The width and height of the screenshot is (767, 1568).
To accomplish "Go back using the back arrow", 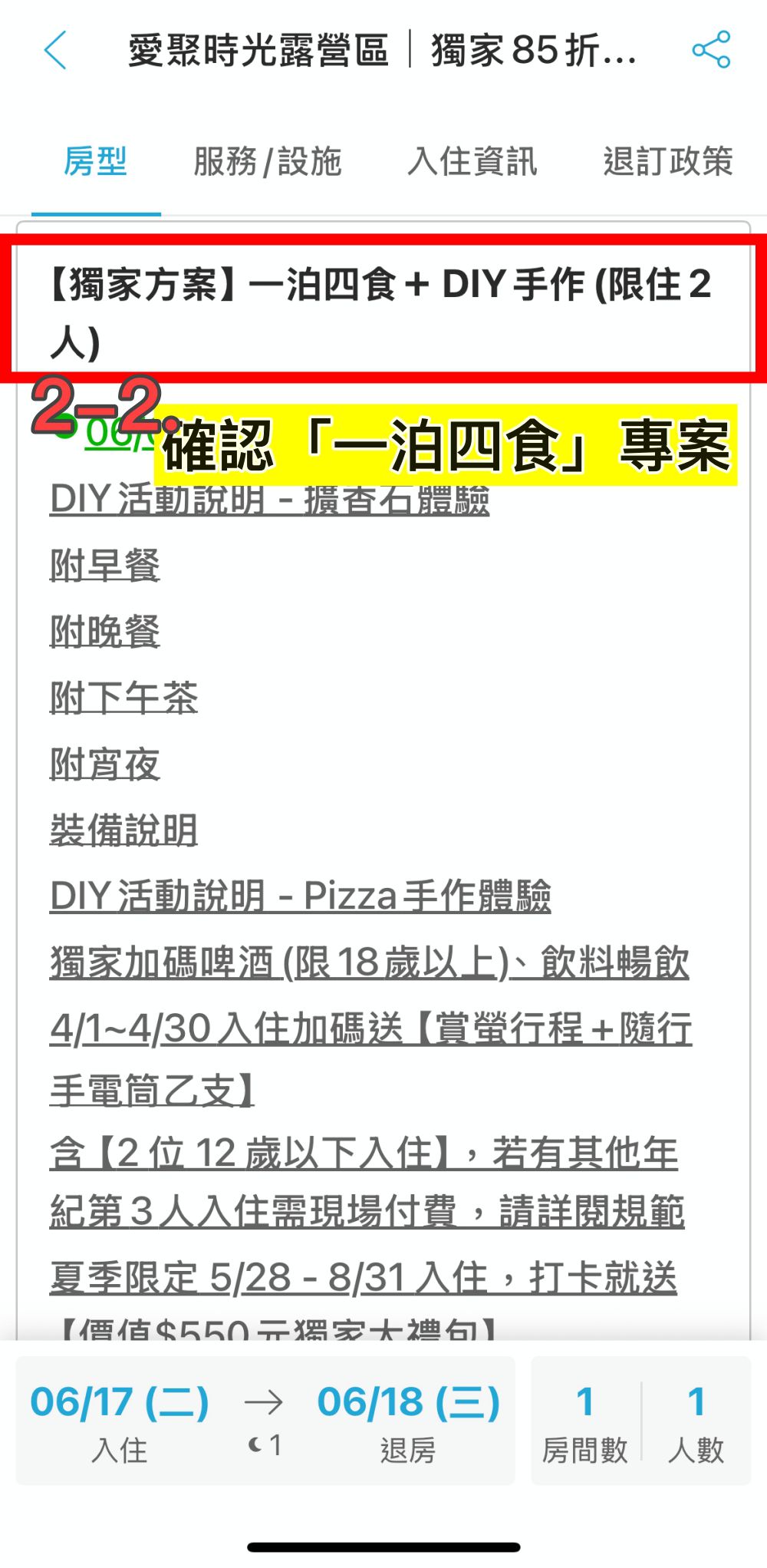I will tap(56, 51).
